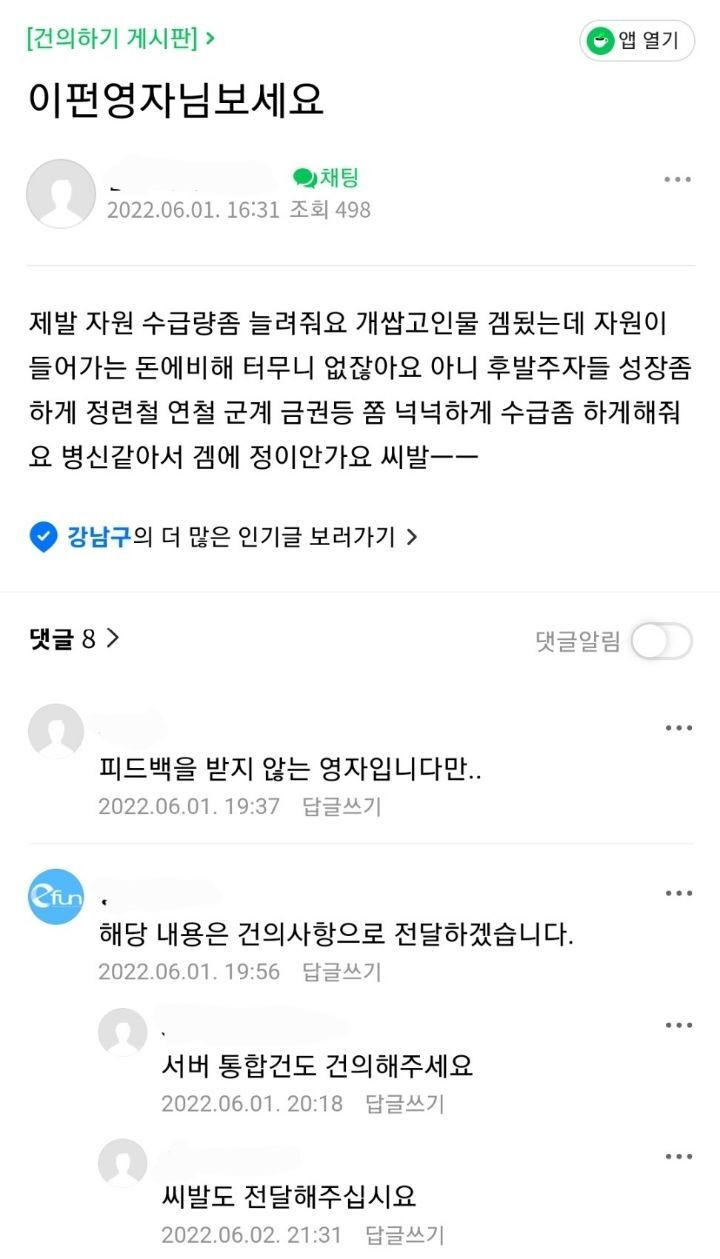Open options for the 건의사항으로 전달 comment
Viewport: 720px width, 1259px height.
[x=679, y=893]
